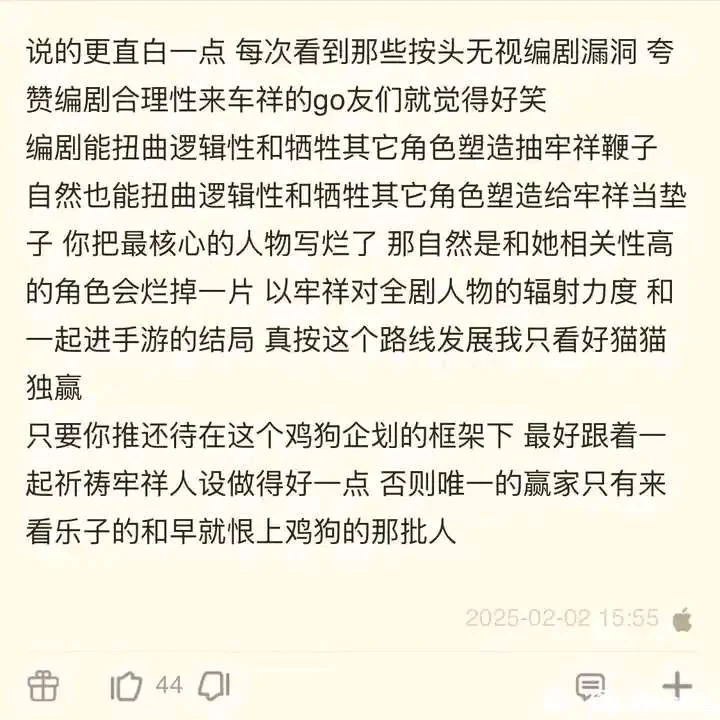
Task: Open the plus more-actions icon
Action: point(677,685)
